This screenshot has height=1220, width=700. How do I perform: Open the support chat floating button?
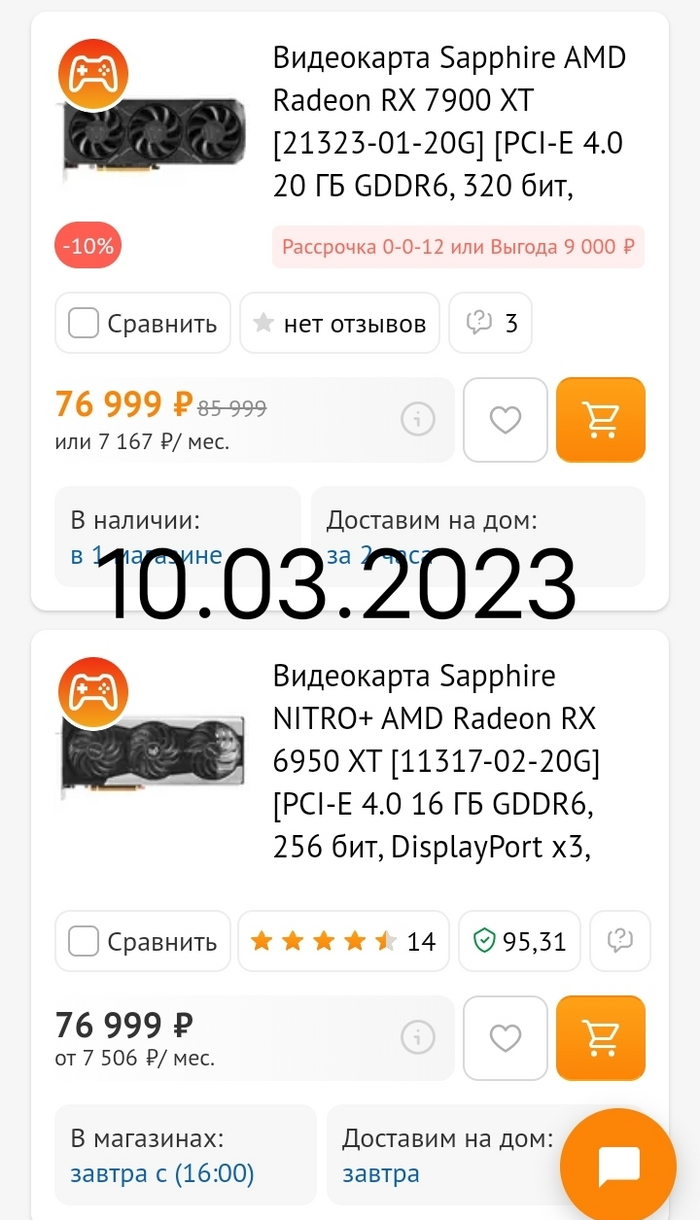(618, 1166)
